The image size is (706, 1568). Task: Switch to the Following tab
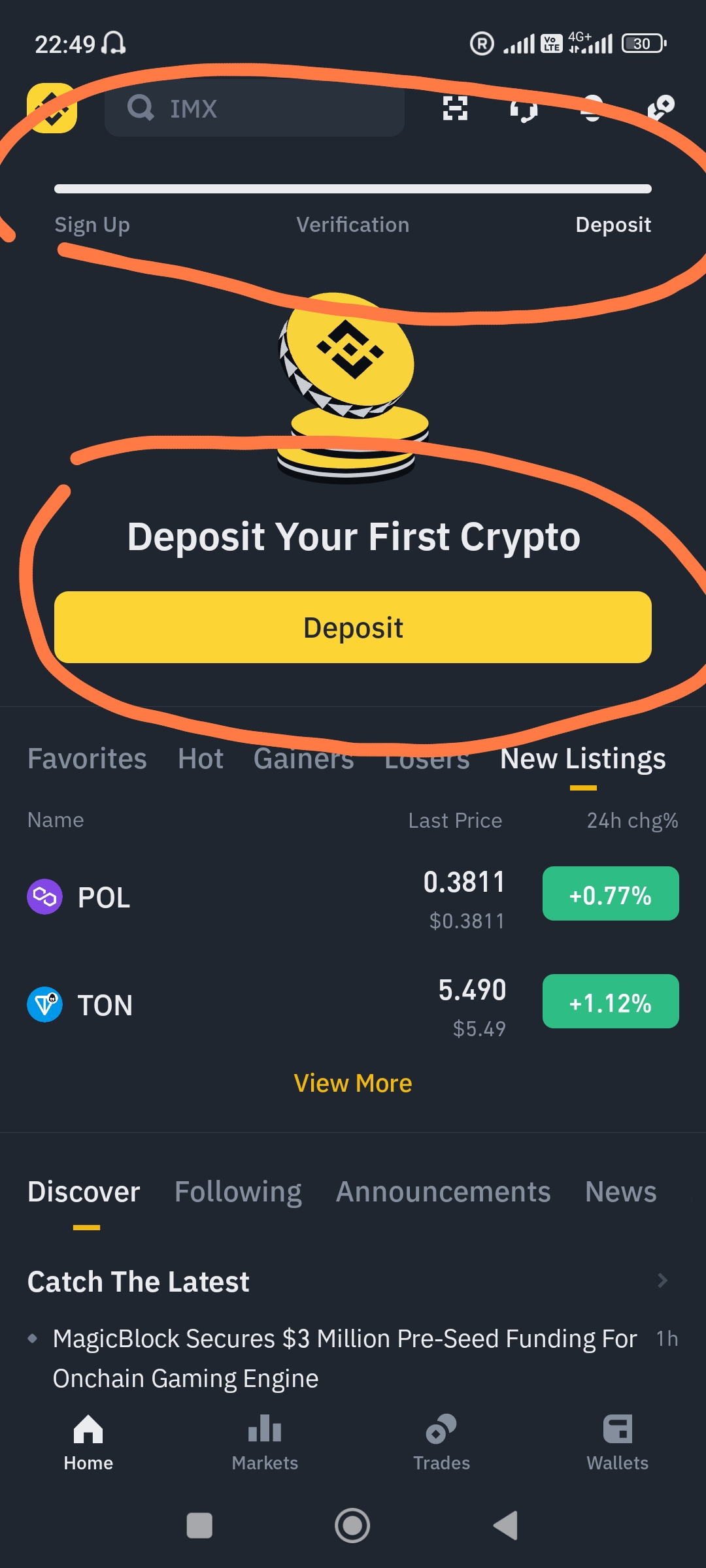point(238,1192)
